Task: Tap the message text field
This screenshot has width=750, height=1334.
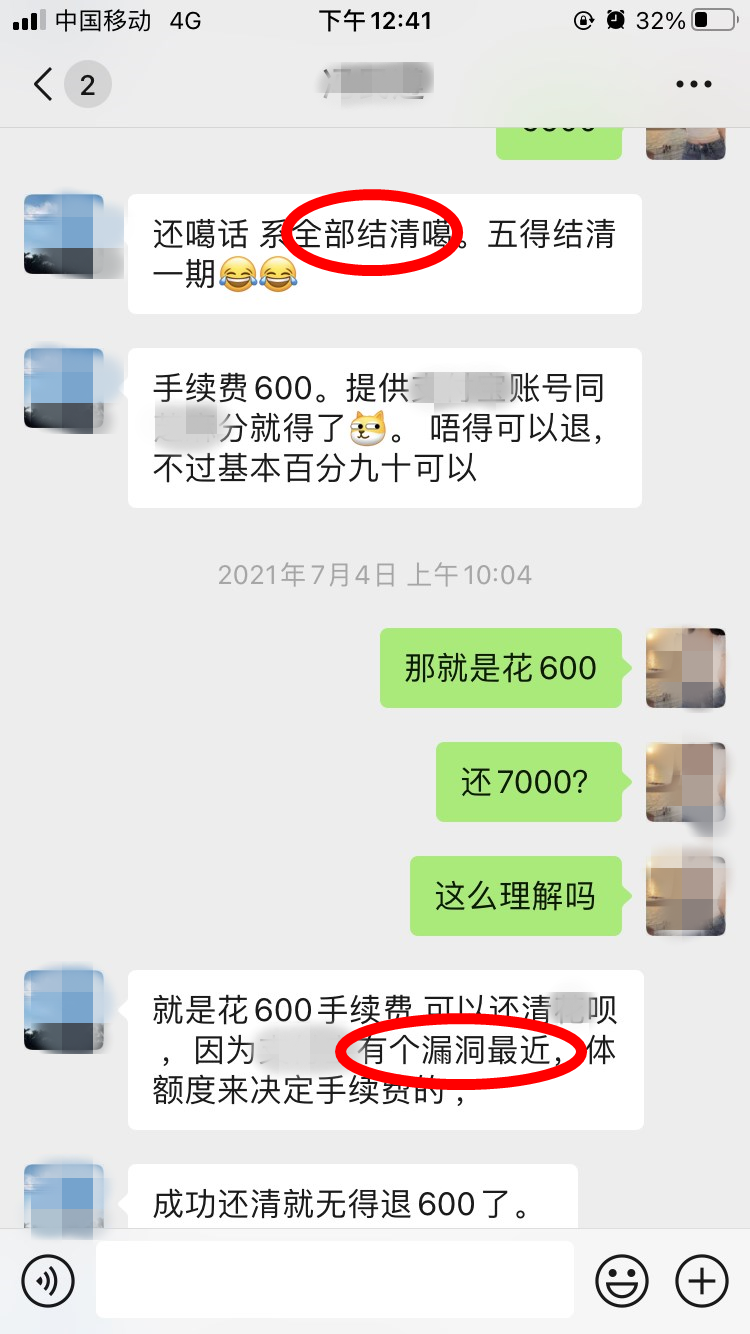Action: tap(334, 1280)
